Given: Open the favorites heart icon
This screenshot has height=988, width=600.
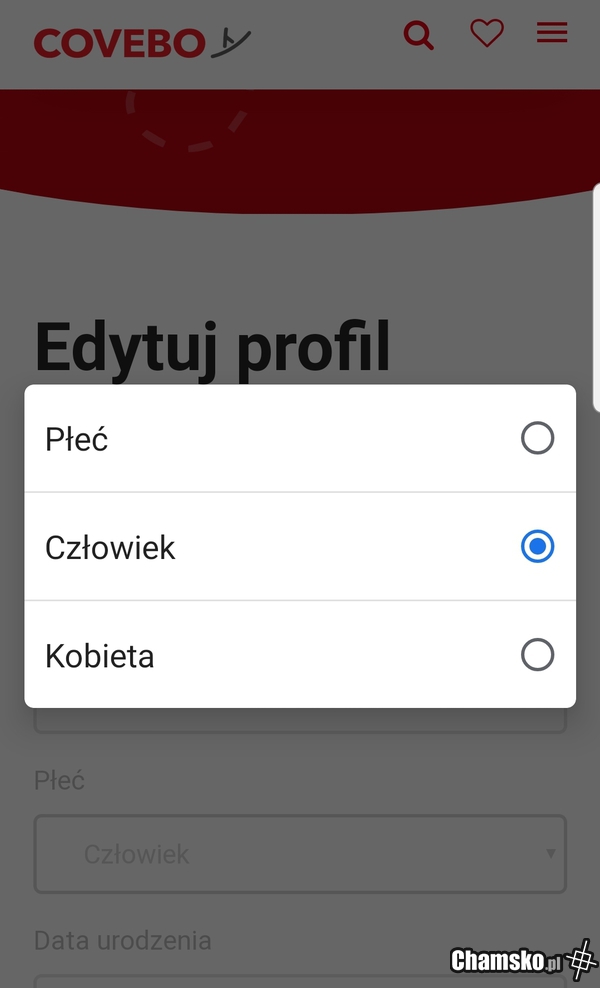Looking at the screenshot, I should (x=487, y=35).
